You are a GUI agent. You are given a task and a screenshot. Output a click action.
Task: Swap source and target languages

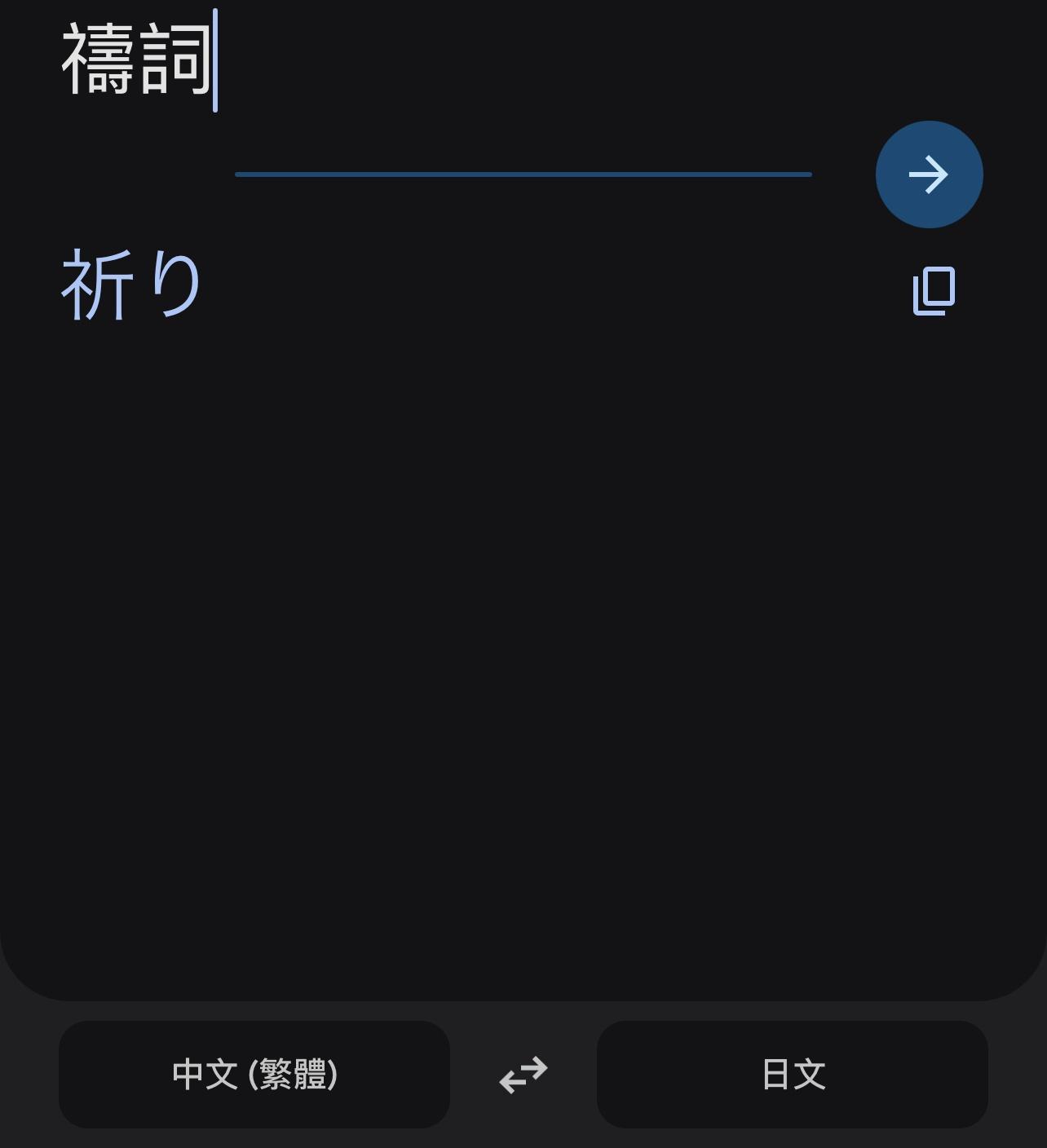point(523,1075)
